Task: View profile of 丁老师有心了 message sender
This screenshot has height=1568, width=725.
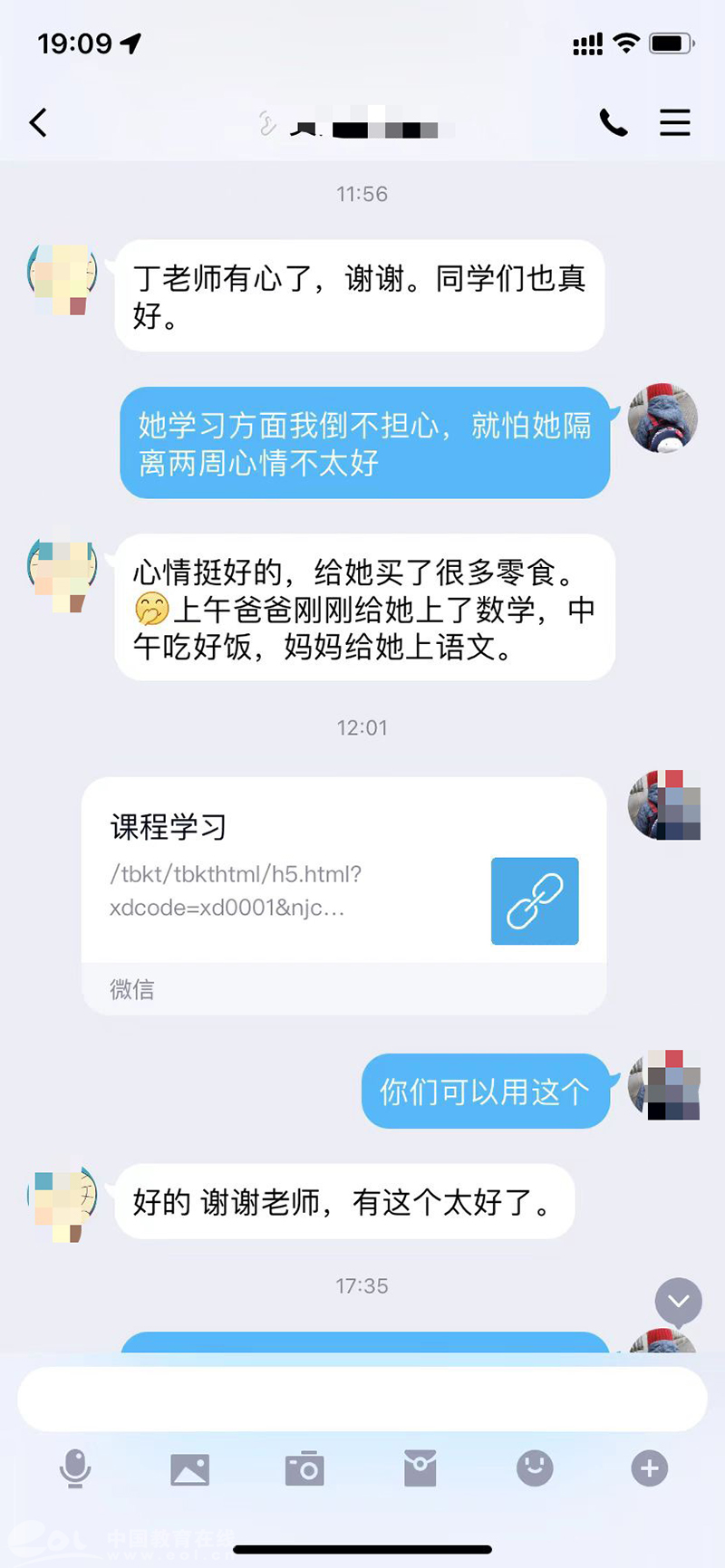Action: coord(62,279)
